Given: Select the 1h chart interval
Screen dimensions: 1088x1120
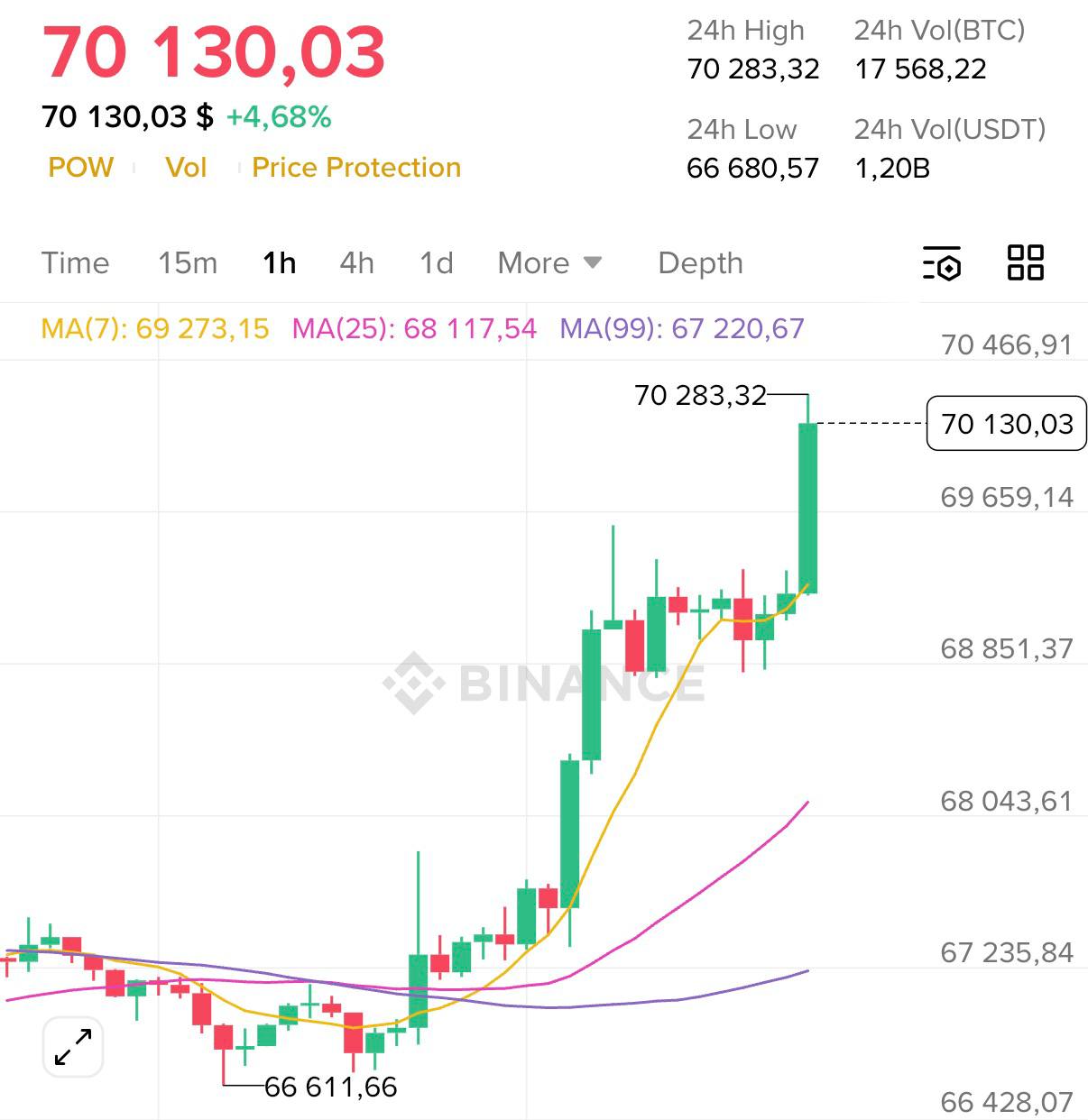Looking at the screenshot, I should [x=280, y=263].
